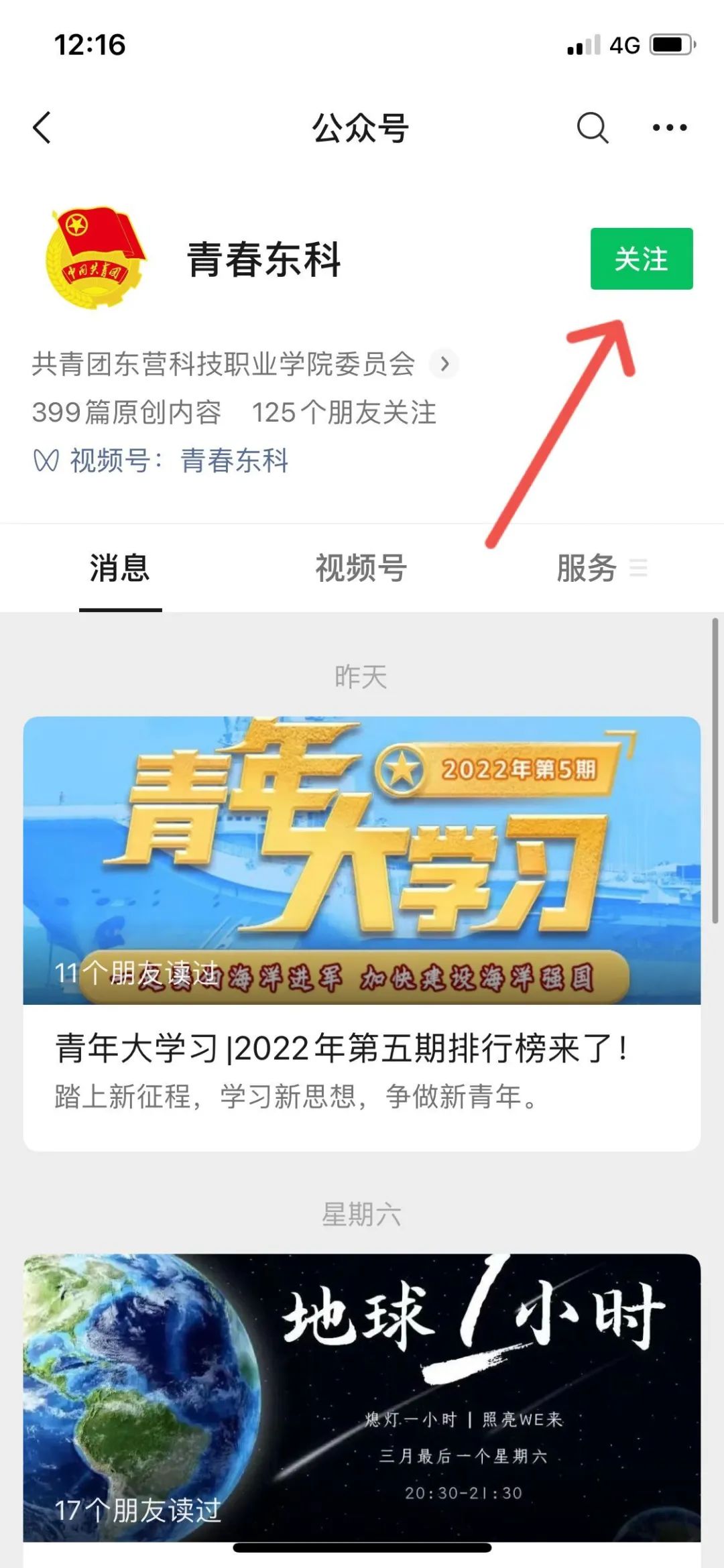Switch to the 消息 tab

pyautogui.click(x=120, y=568)
